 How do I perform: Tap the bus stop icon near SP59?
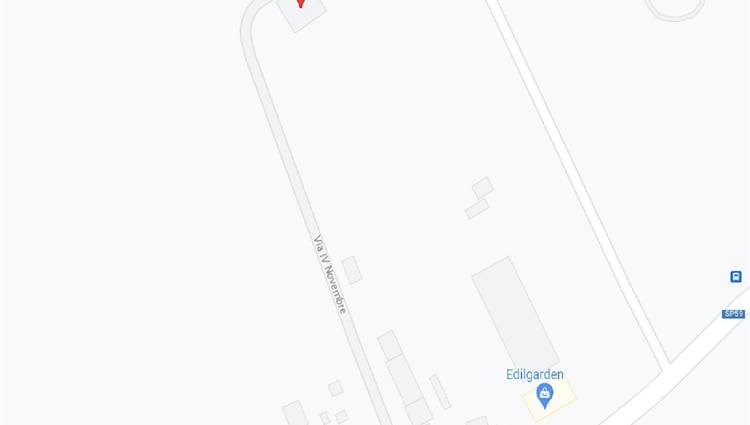(x=735, y=277)
